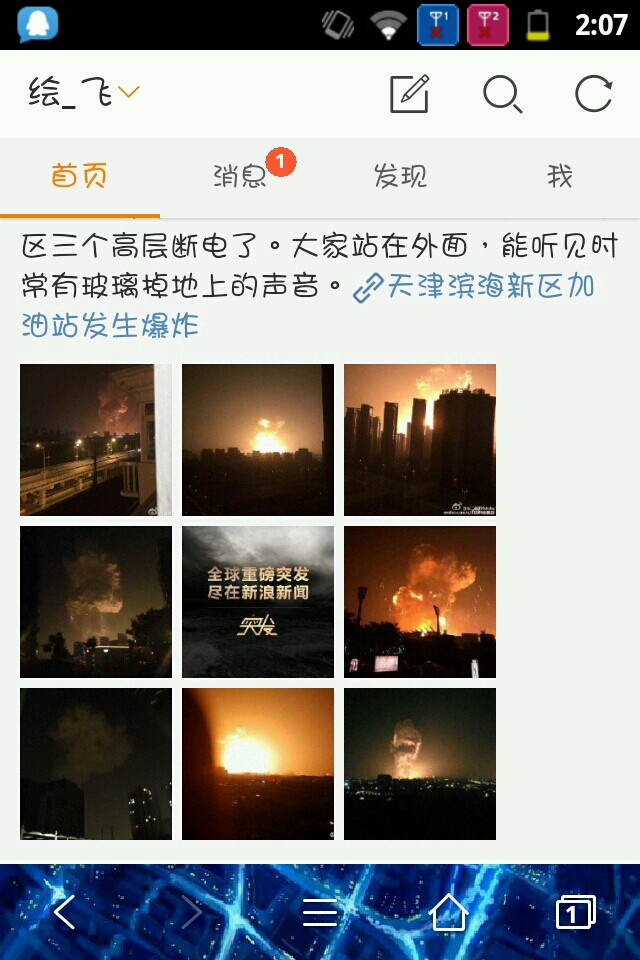The image size is (640, 960).
Task: Open the search icon
Action: pyautogui.click(x=502, y=94)
